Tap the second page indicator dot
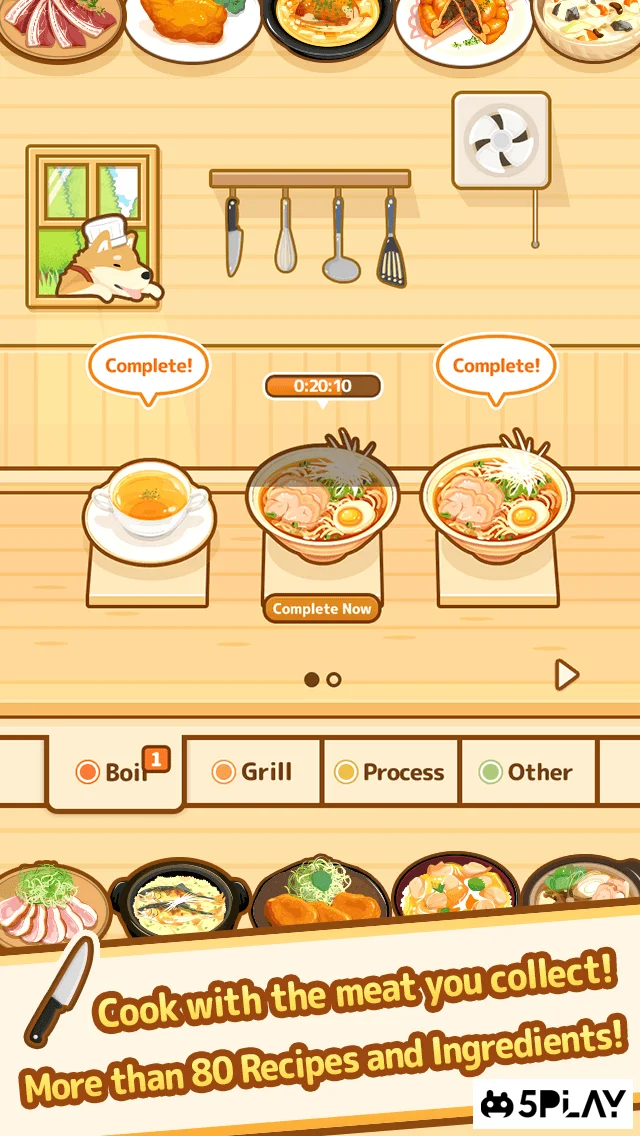Image resolution: width=640 pixels, height=1136 pixels. pyautogui.click(x=334, y=679)
